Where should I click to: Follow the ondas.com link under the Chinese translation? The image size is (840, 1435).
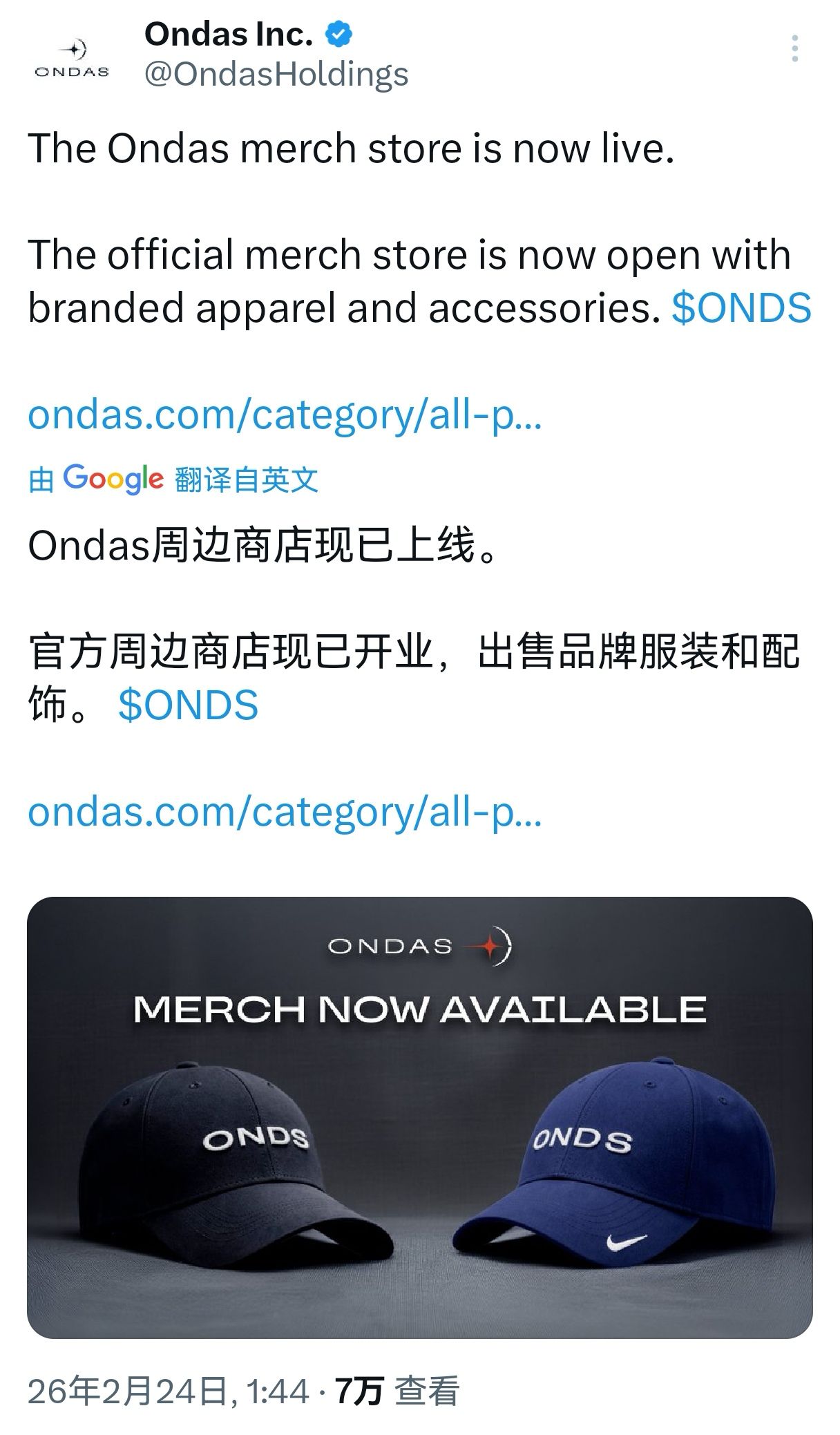pyautogui.click(x=285, y=812)
